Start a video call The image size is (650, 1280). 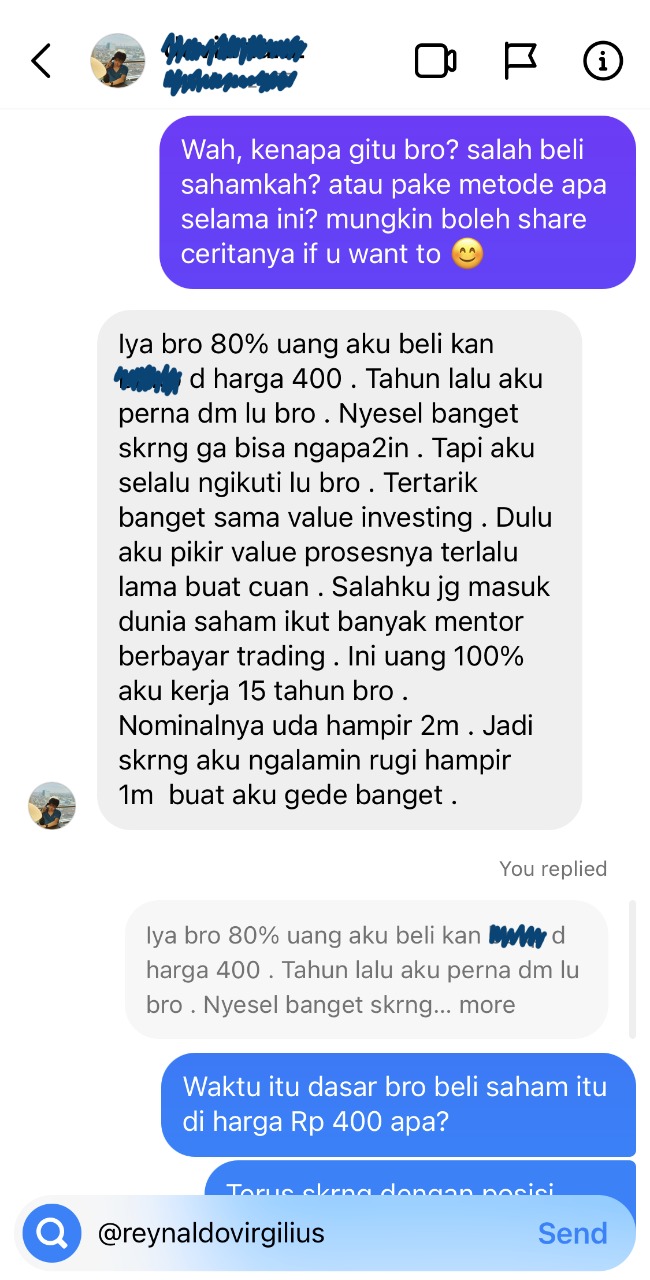tap(435, 61)
